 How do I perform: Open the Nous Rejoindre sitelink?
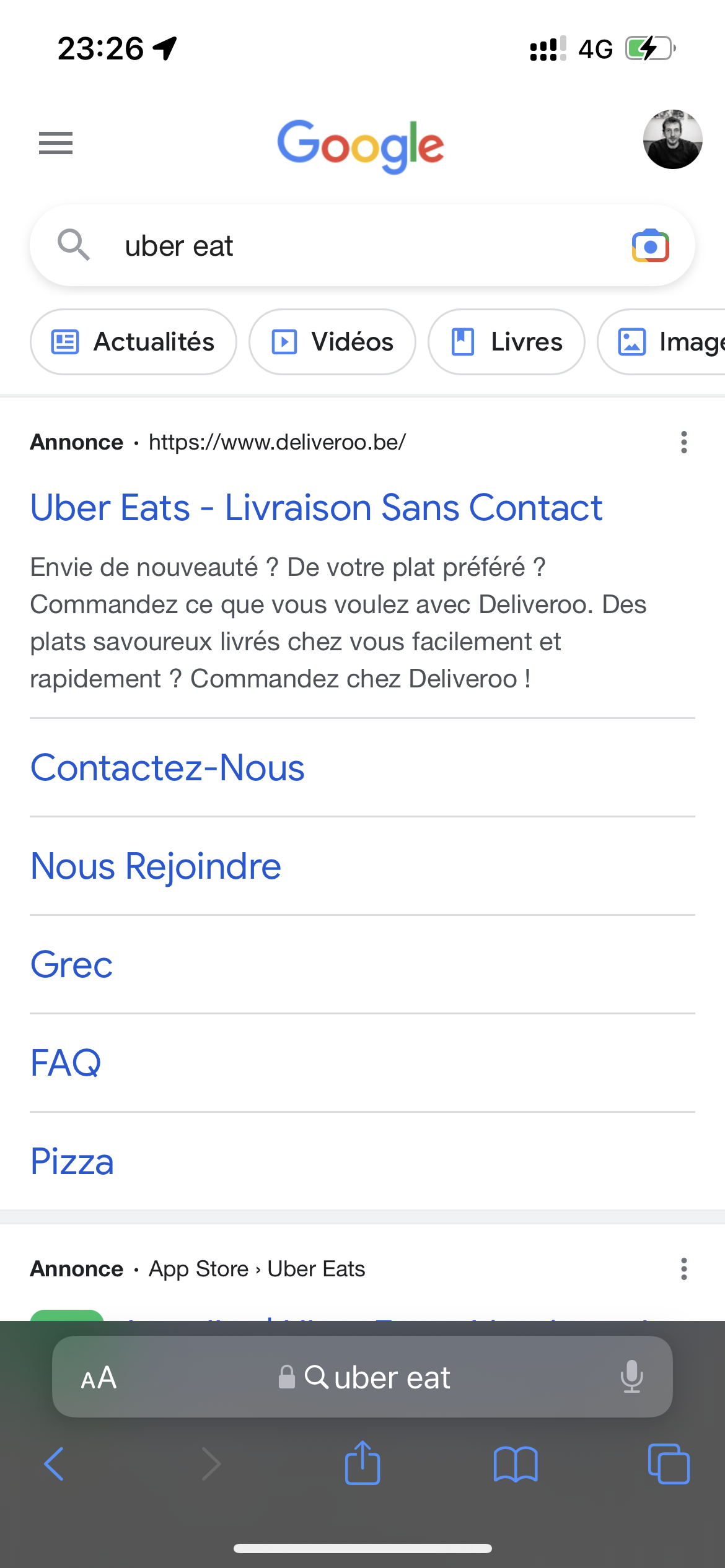tap(156, 866)
